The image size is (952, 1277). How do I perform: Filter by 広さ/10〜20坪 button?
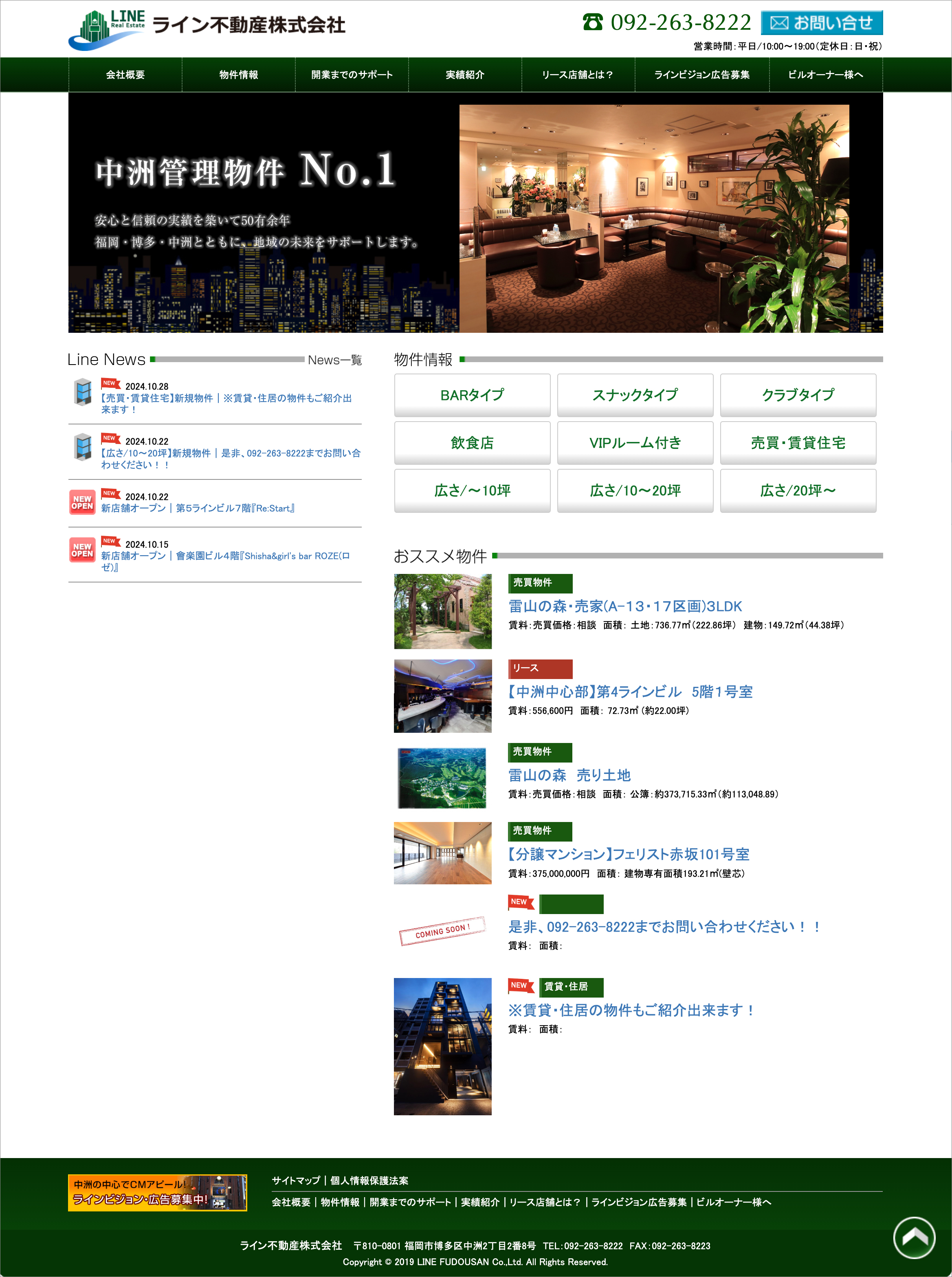[635, 491]
